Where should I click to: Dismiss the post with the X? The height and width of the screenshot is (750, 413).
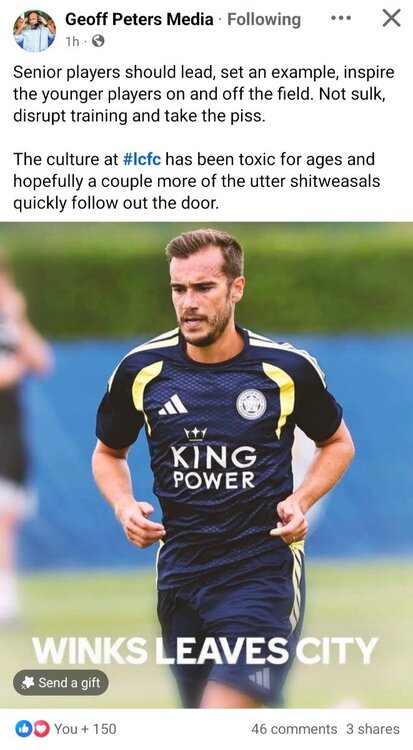391,18
